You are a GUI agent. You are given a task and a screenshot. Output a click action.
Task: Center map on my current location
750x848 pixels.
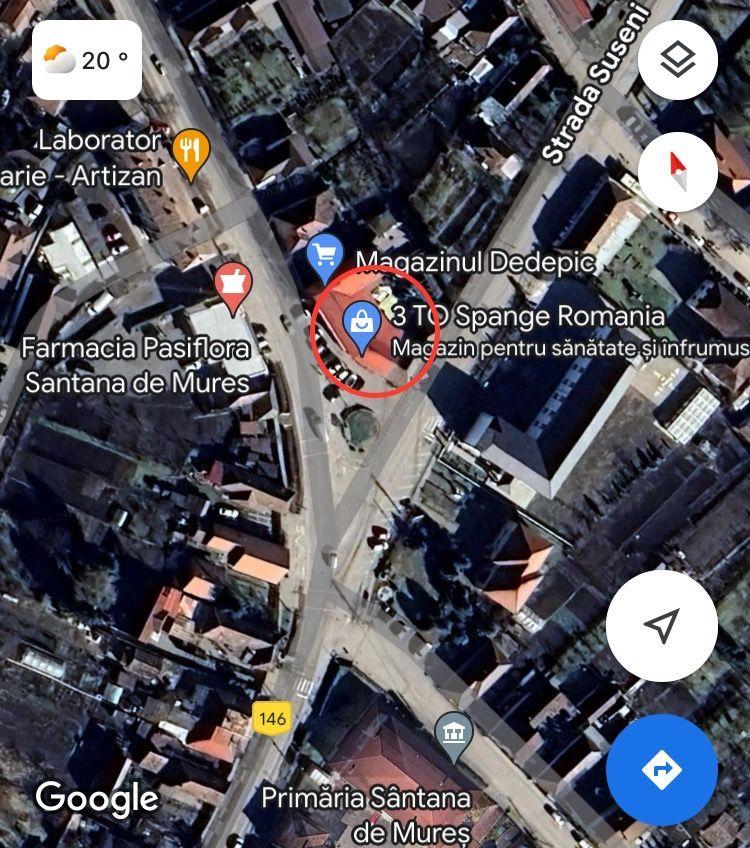point(661,625)
